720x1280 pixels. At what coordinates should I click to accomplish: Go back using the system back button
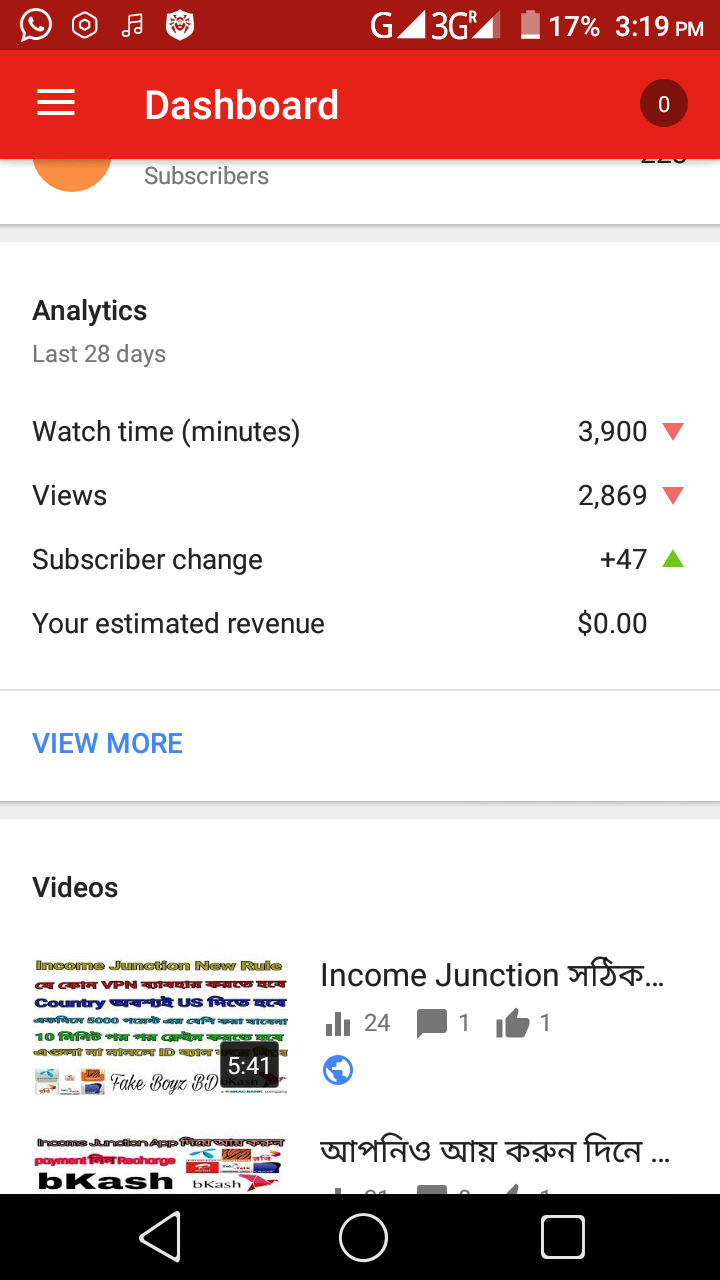pos(160,1237)
